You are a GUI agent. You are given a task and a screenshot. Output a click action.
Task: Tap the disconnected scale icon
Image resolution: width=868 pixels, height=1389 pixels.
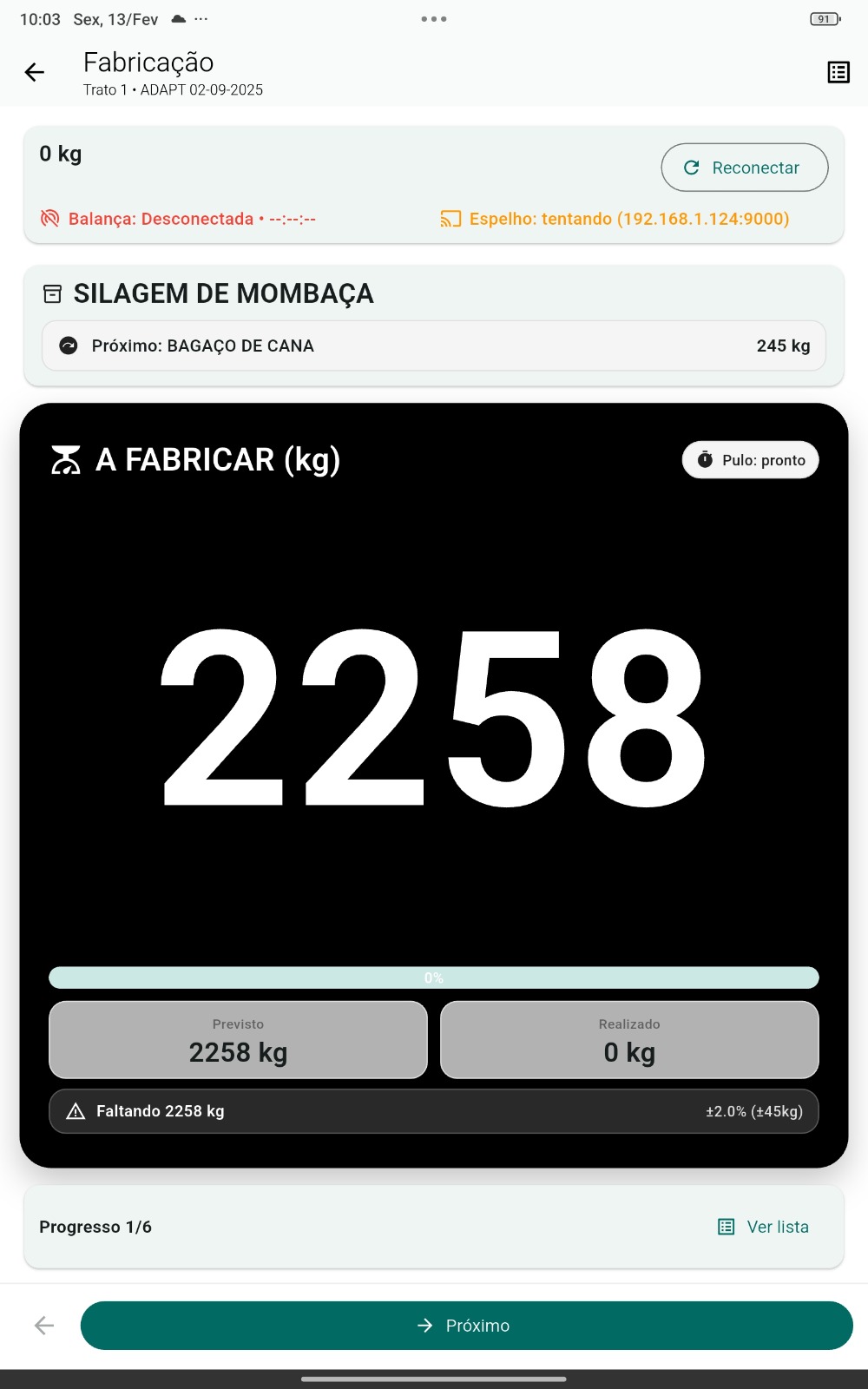click(51, 219)
